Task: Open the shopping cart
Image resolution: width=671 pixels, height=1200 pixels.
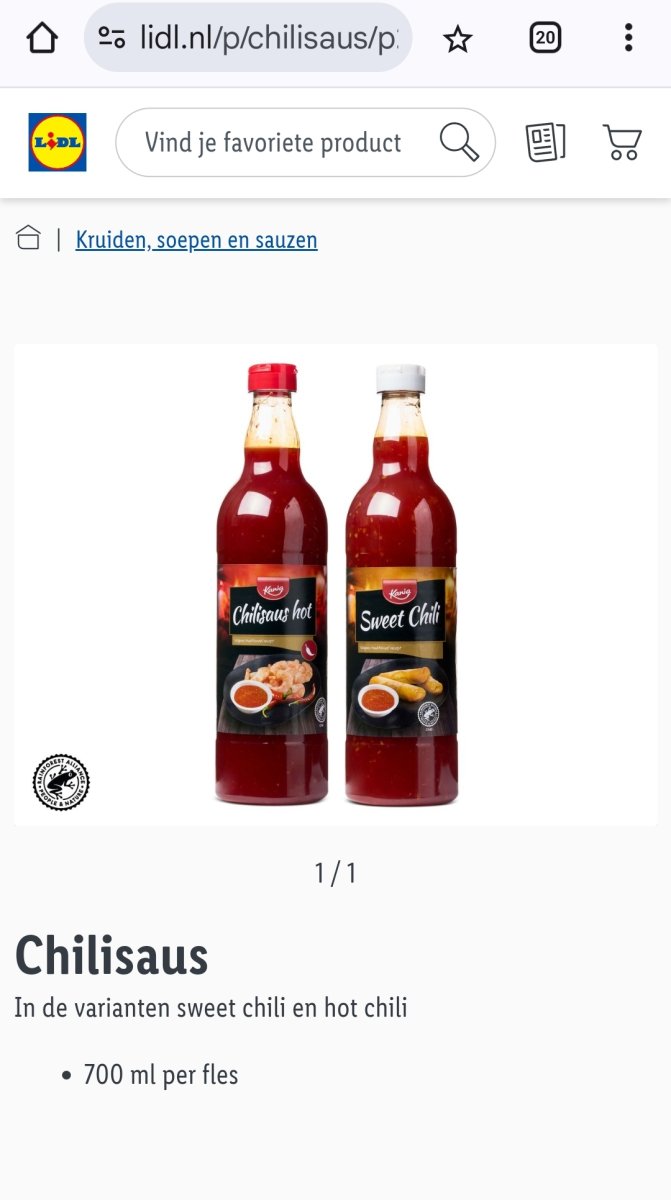Action: [622, 142]
